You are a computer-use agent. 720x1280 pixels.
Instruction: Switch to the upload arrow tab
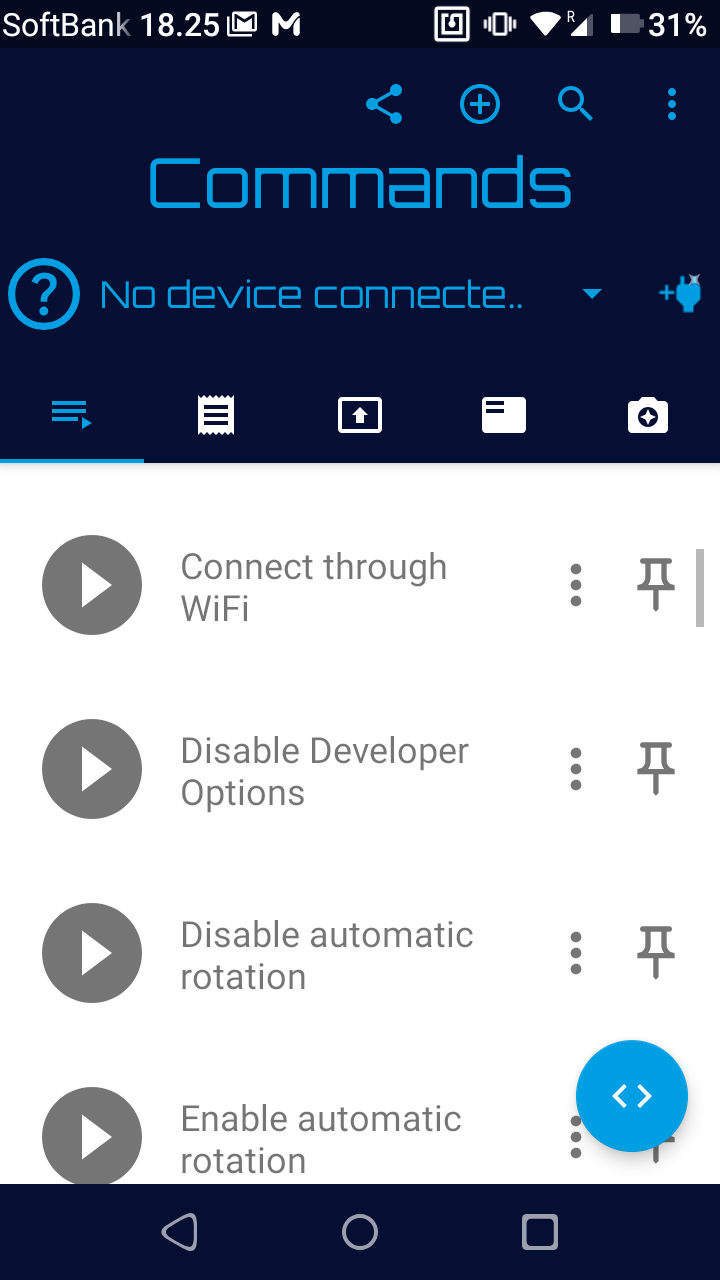(360, 415)
